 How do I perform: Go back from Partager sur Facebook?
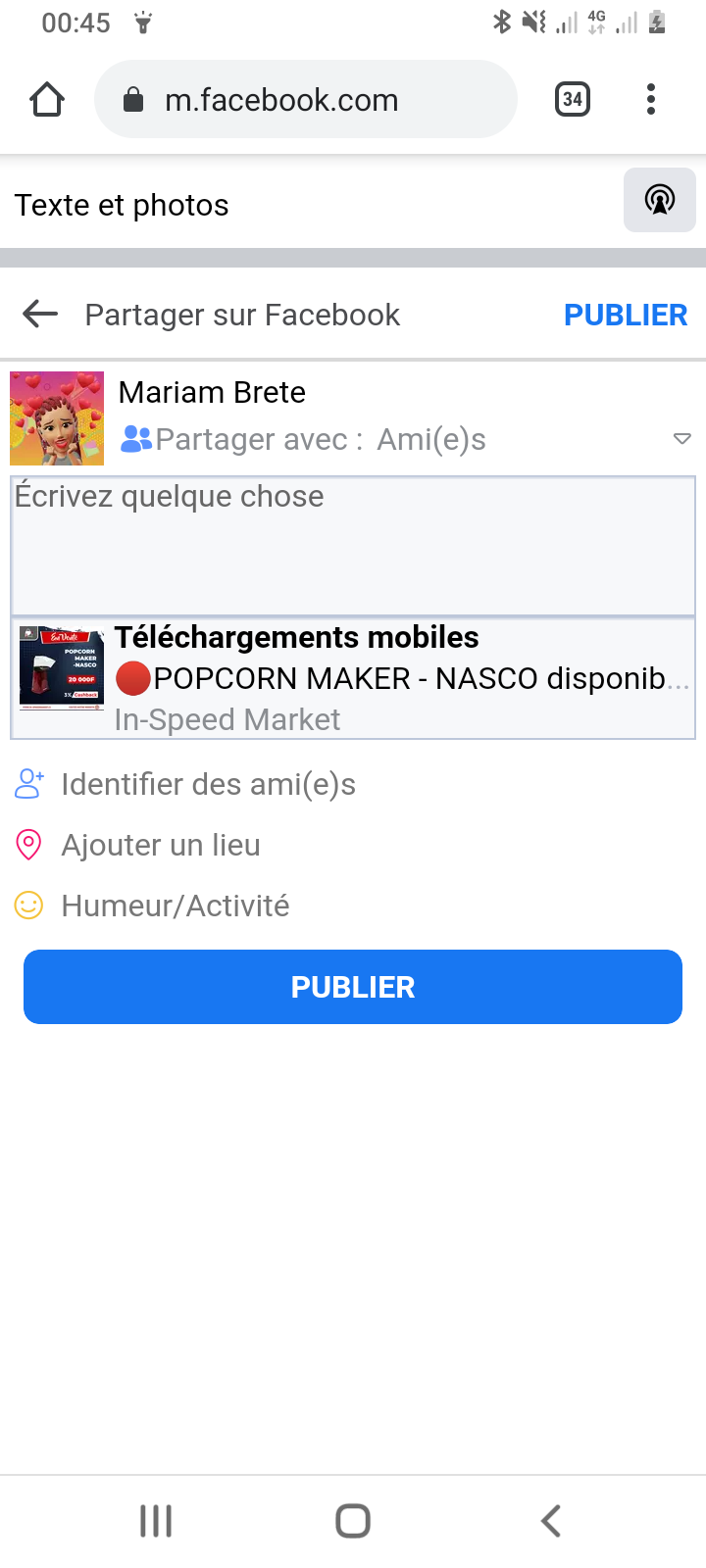(40, 315)
